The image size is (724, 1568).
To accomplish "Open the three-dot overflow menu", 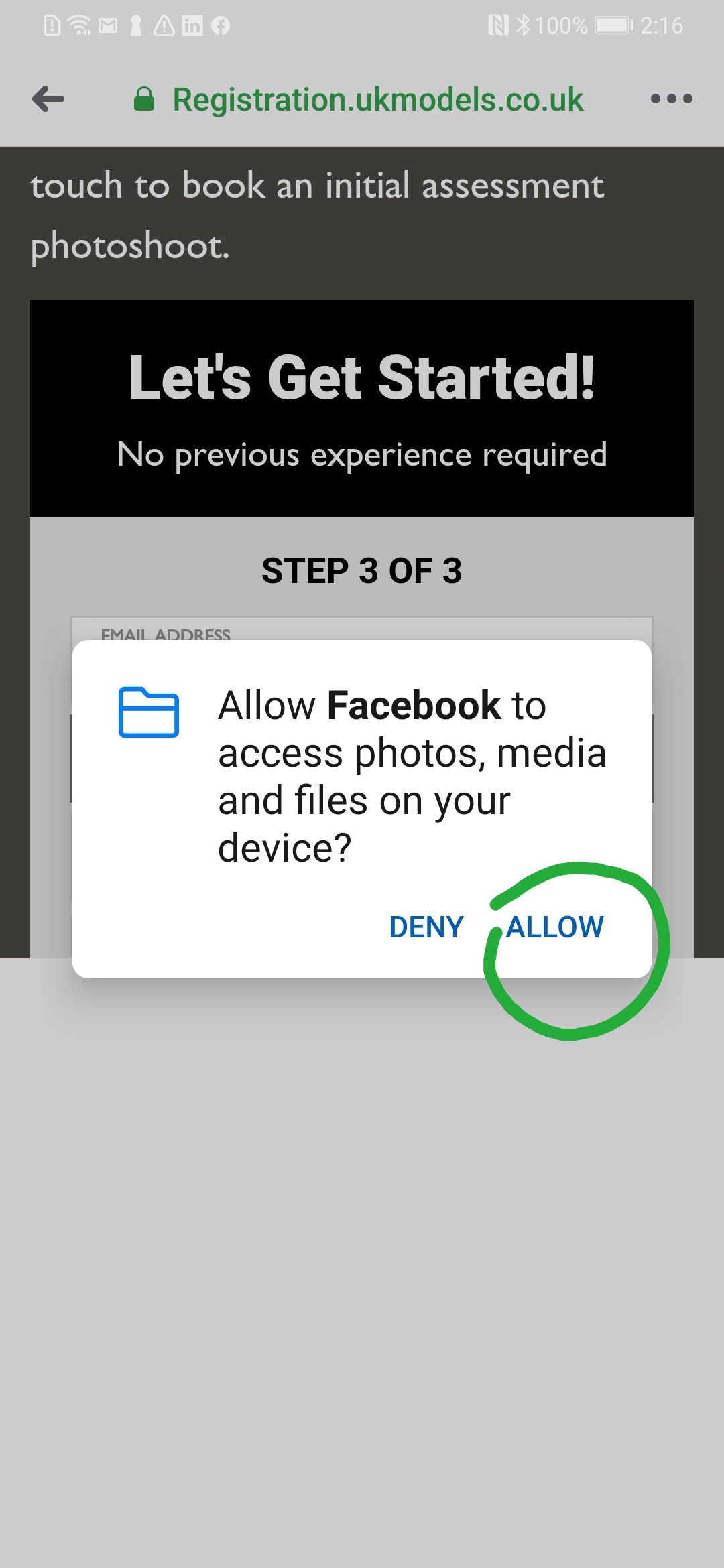I will pyautogui.click(x=671, y=99).
